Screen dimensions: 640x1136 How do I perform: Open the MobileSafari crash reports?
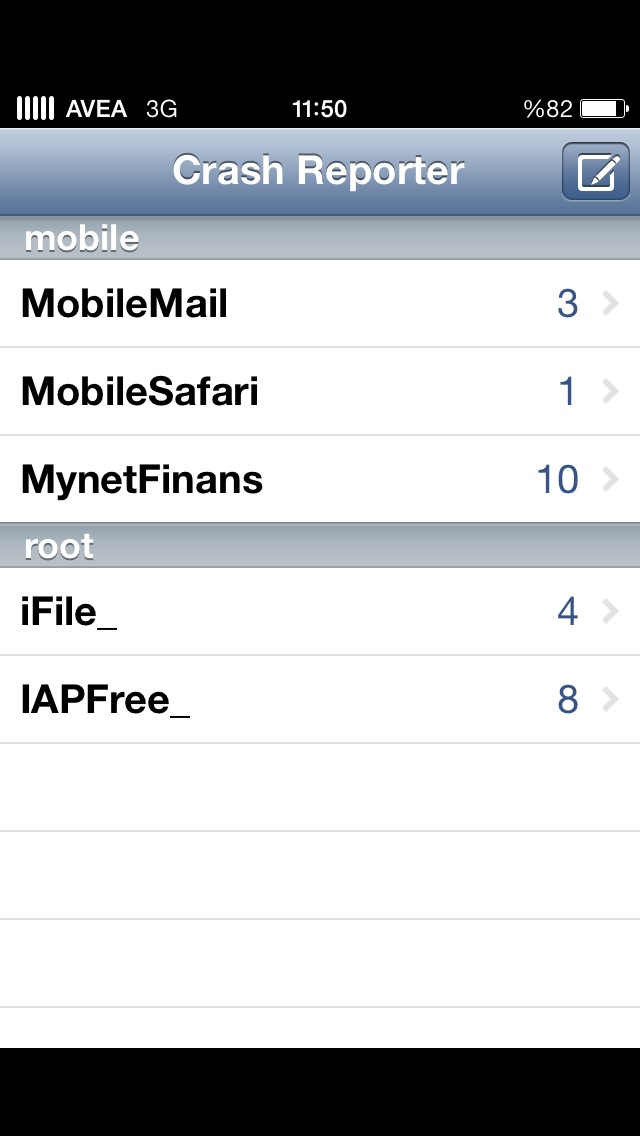pos(320,392)
